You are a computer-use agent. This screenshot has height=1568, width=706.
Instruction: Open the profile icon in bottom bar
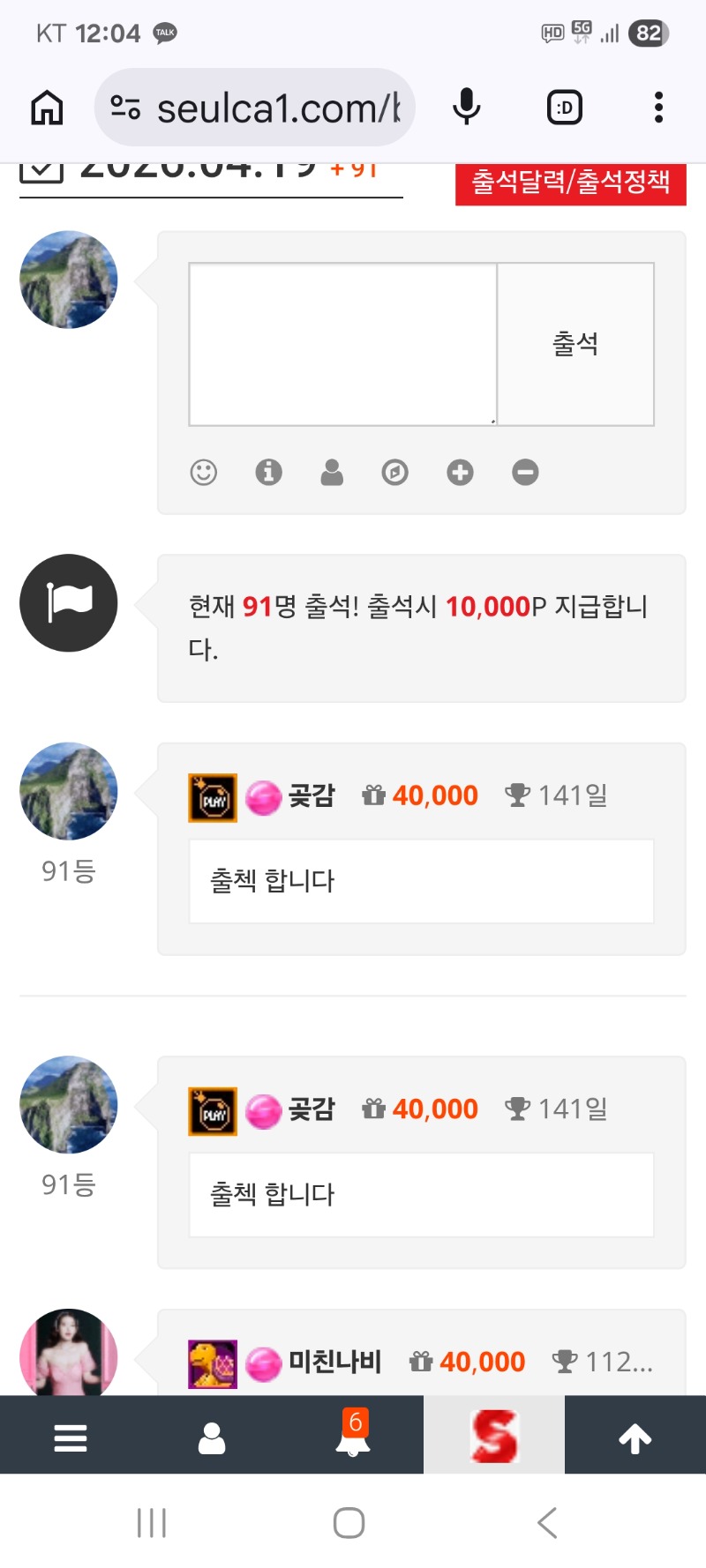click(x=212, y=1438)
